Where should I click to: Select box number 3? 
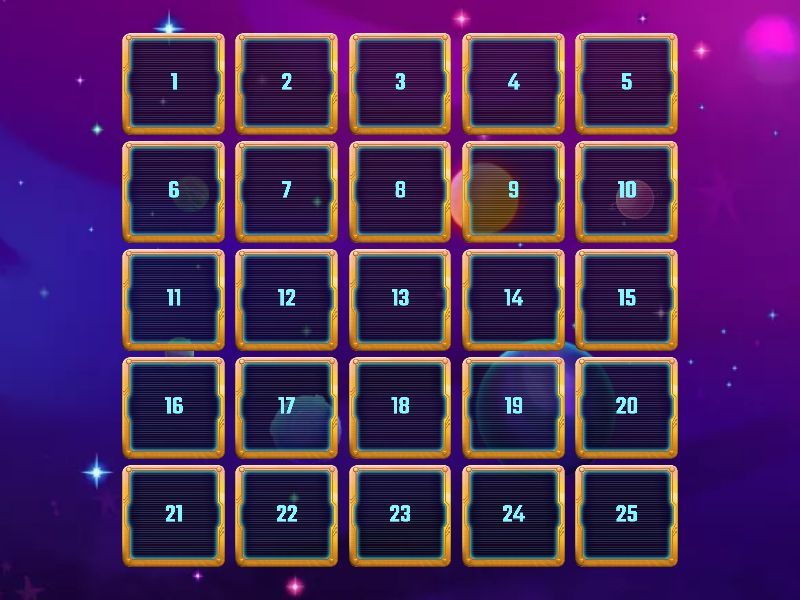400,83
